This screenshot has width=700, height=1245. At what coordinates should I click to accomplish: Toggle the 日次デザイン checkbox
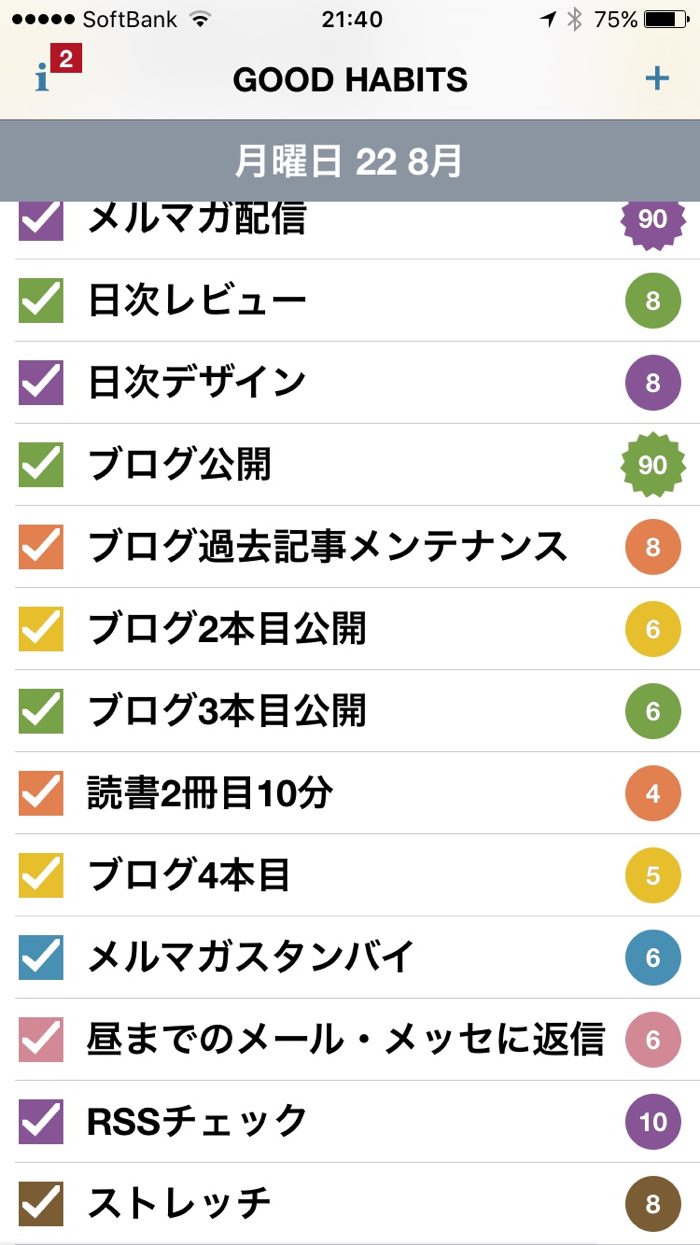[x=41, y=383]
